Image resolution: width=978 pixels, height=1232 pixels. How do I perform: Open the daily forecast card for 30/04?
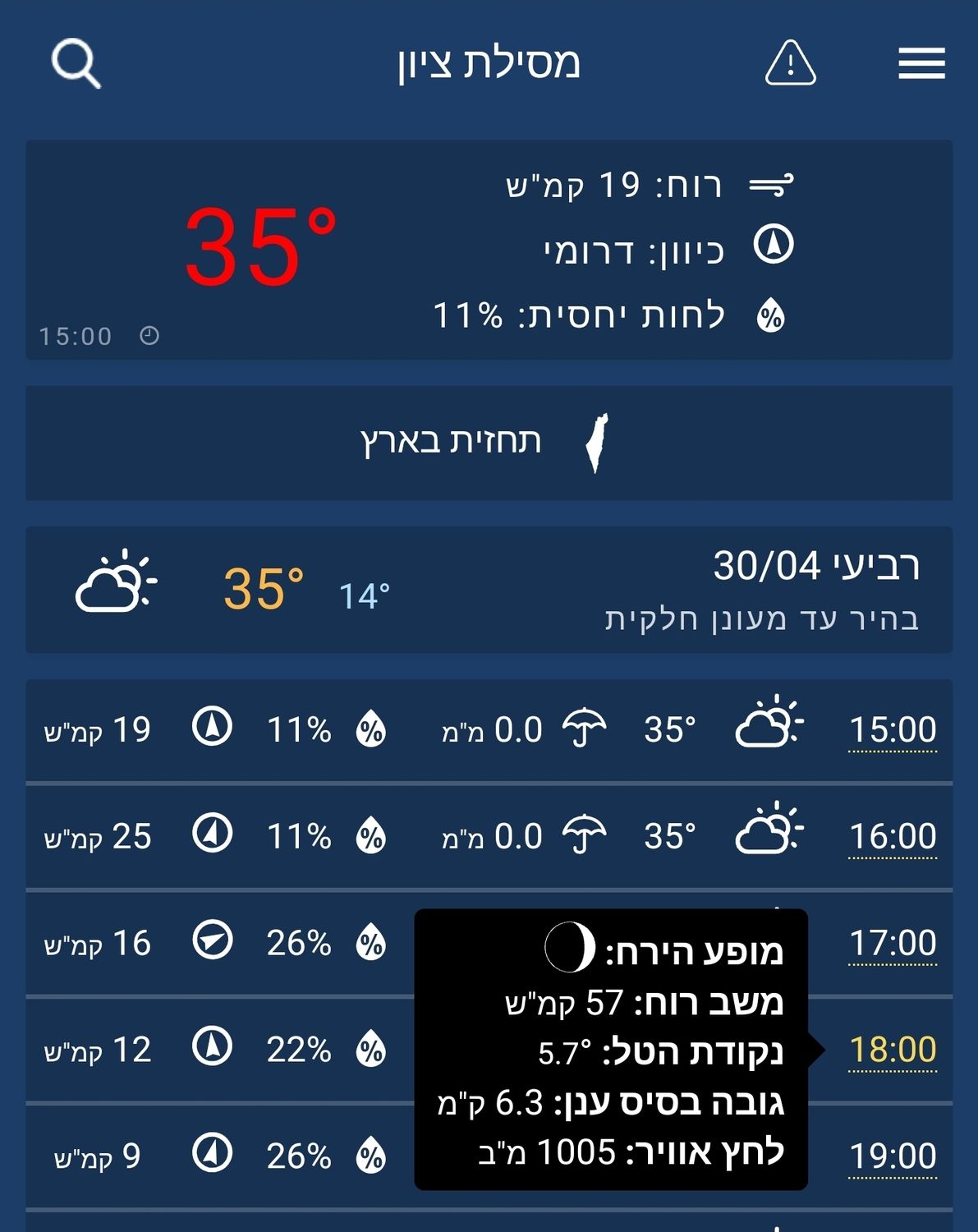489,590
